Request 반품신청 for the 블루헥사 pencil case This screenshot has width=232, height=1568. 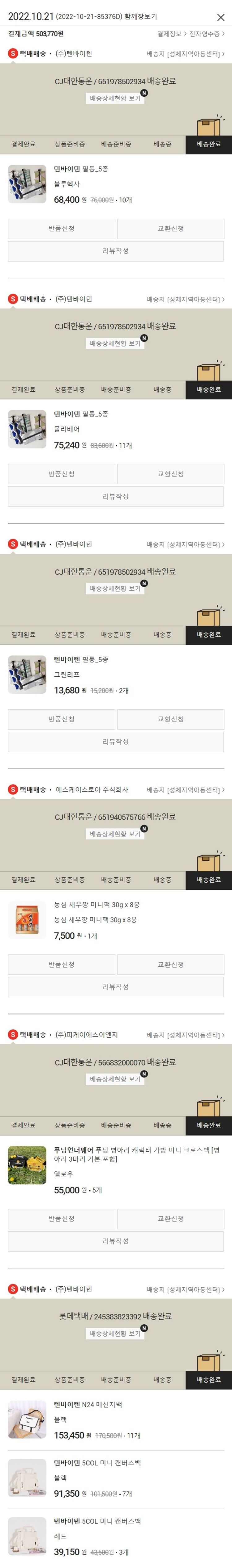click(62, 229)
